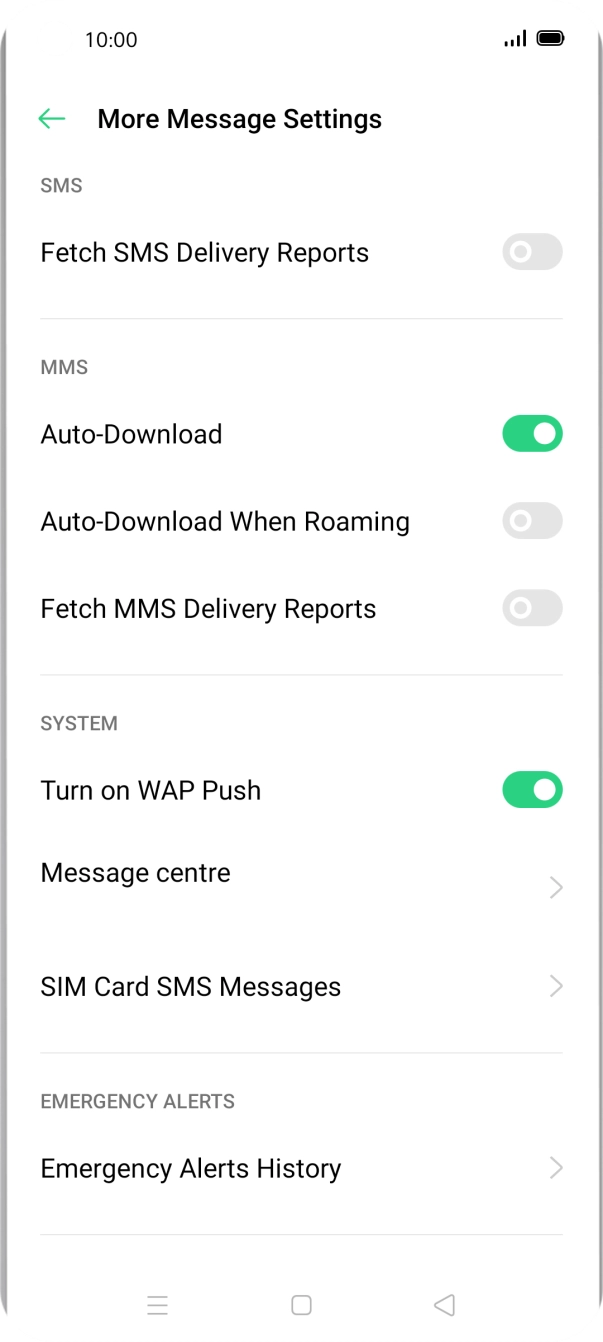
Task: Toggle Fetch MMS Delivery Reports on
Action: point(532,608)
